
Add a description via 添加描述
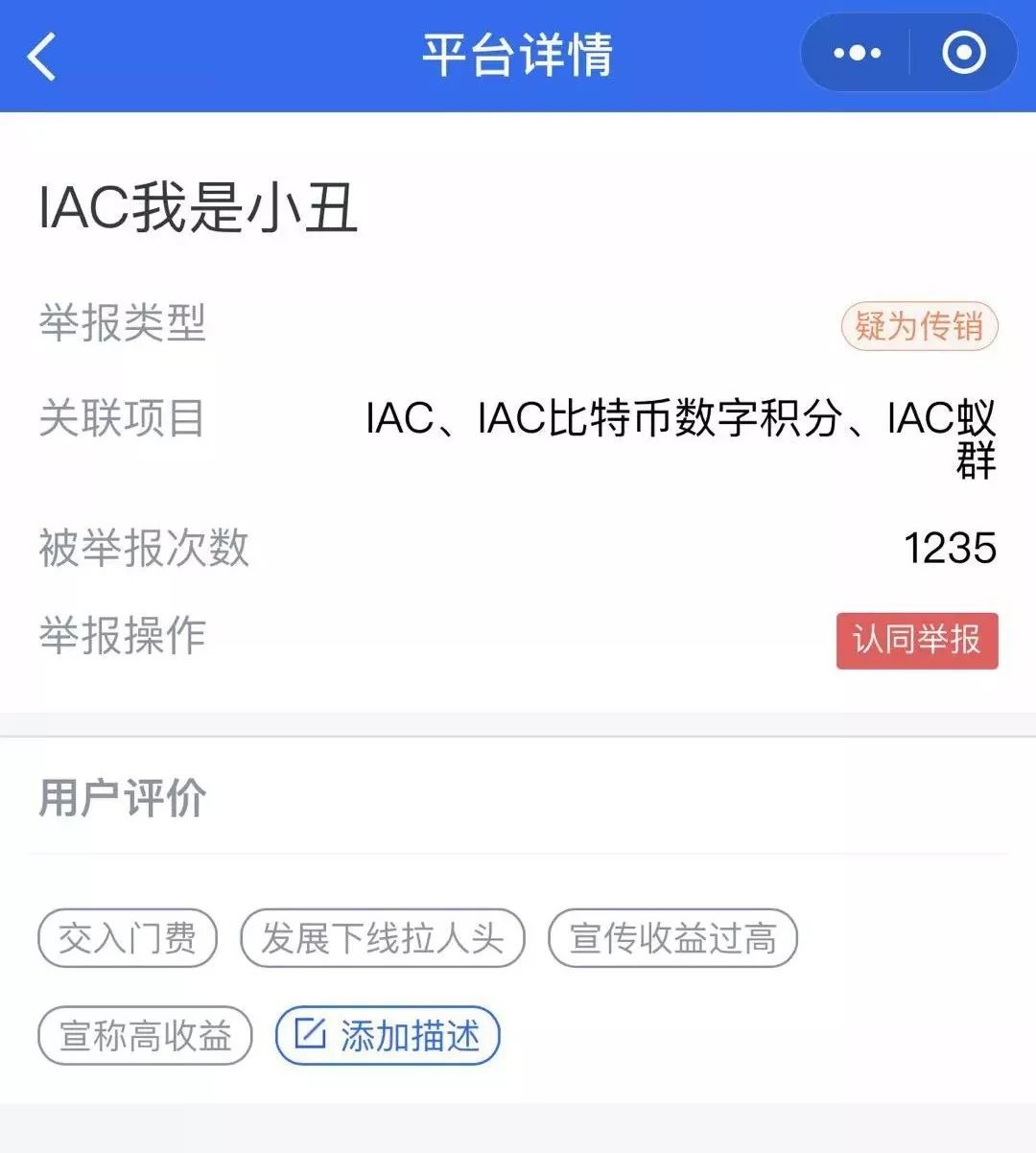[x=388, y=1035]
